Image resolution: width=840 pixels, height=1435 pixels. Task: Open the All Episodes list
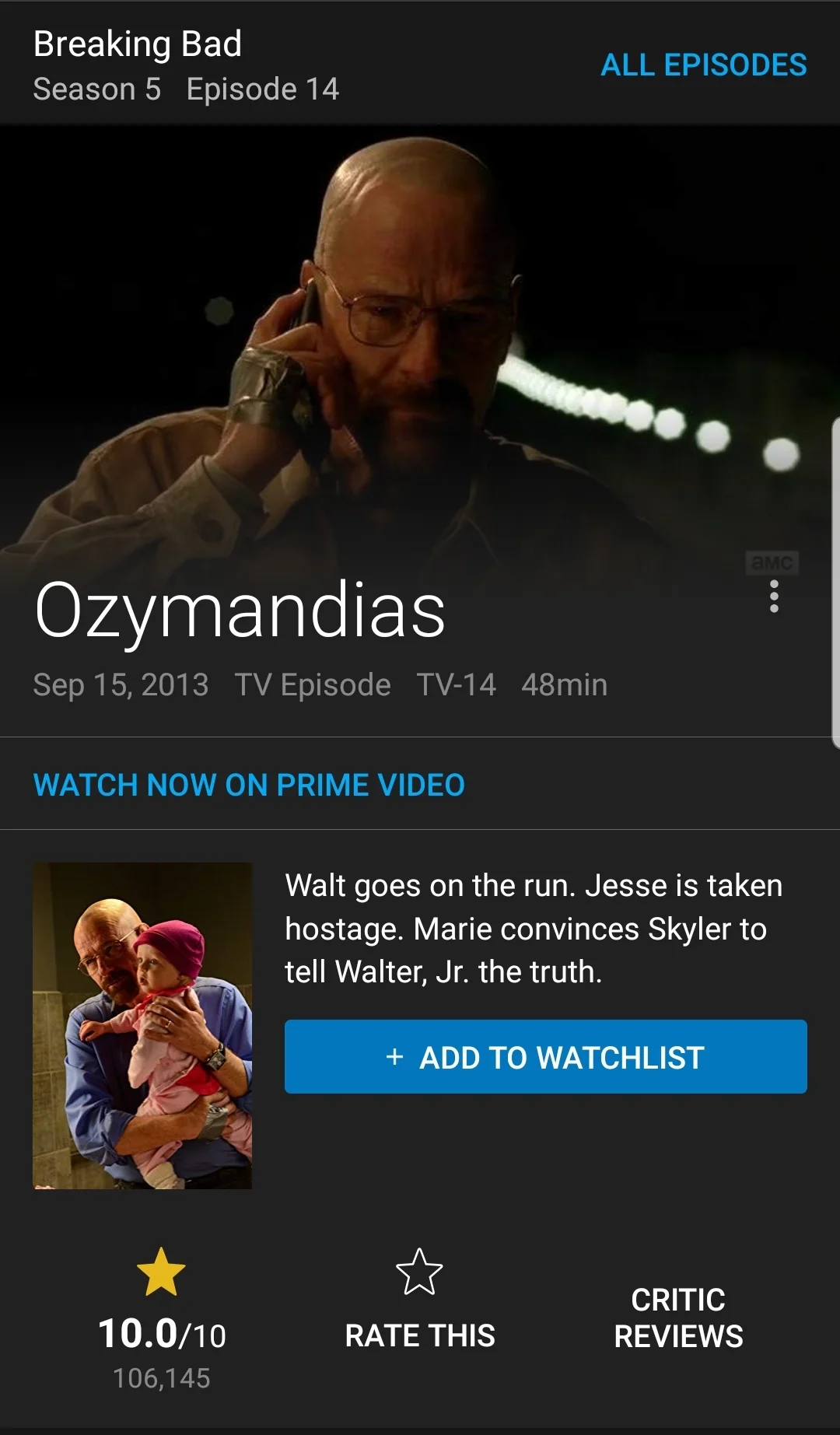click(x=703, y=65)
